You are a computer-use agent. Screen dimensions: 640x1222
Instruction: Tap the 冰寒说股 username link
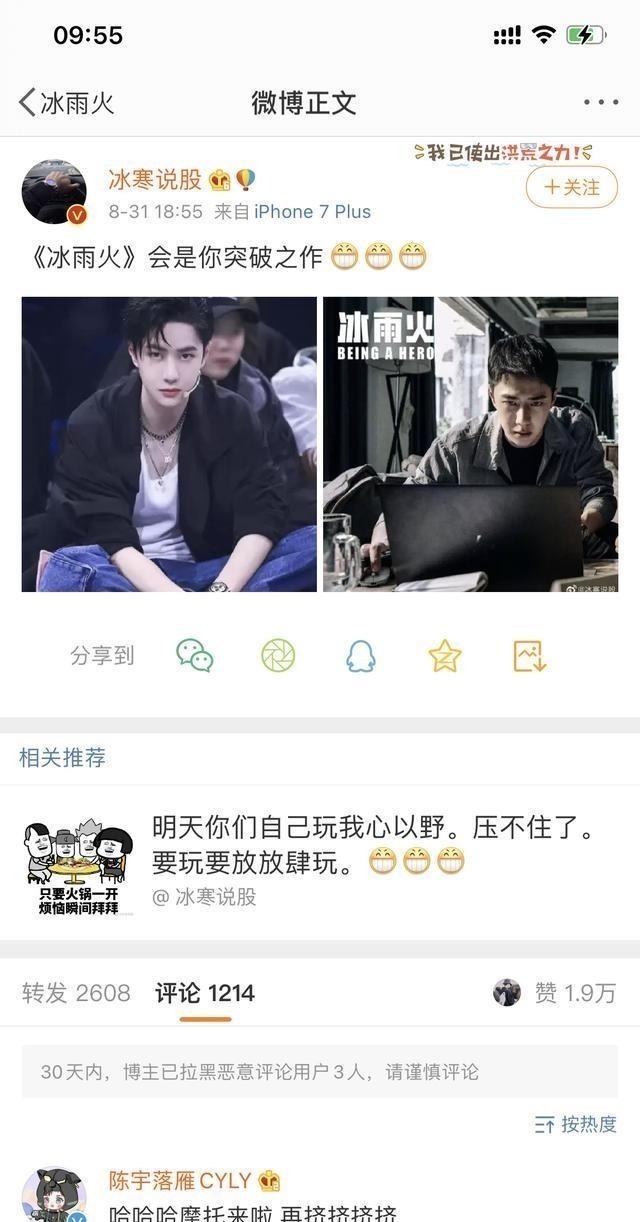[155, 180]
